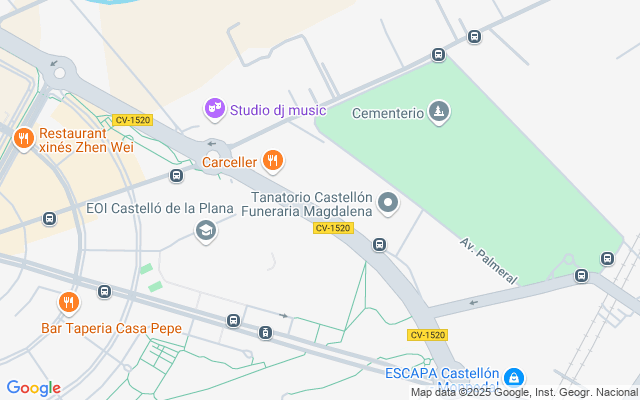Viewport: 640px width, 400px height.
Task: Open the Studio dj music marker
Action: (x=214, y=108)
